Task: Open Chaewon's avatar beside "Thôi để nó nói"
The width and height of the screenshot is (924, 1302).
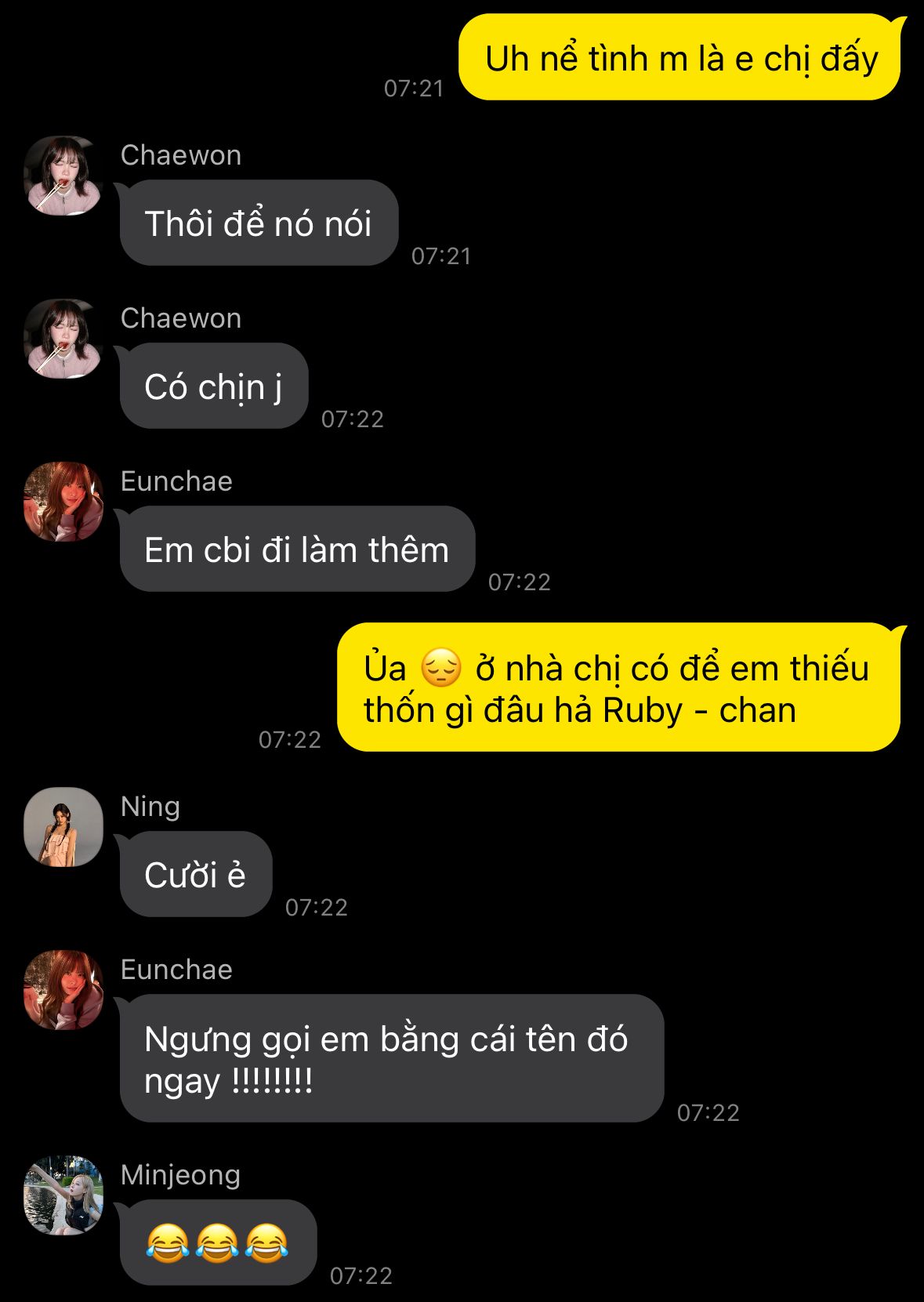Action: 63,176
